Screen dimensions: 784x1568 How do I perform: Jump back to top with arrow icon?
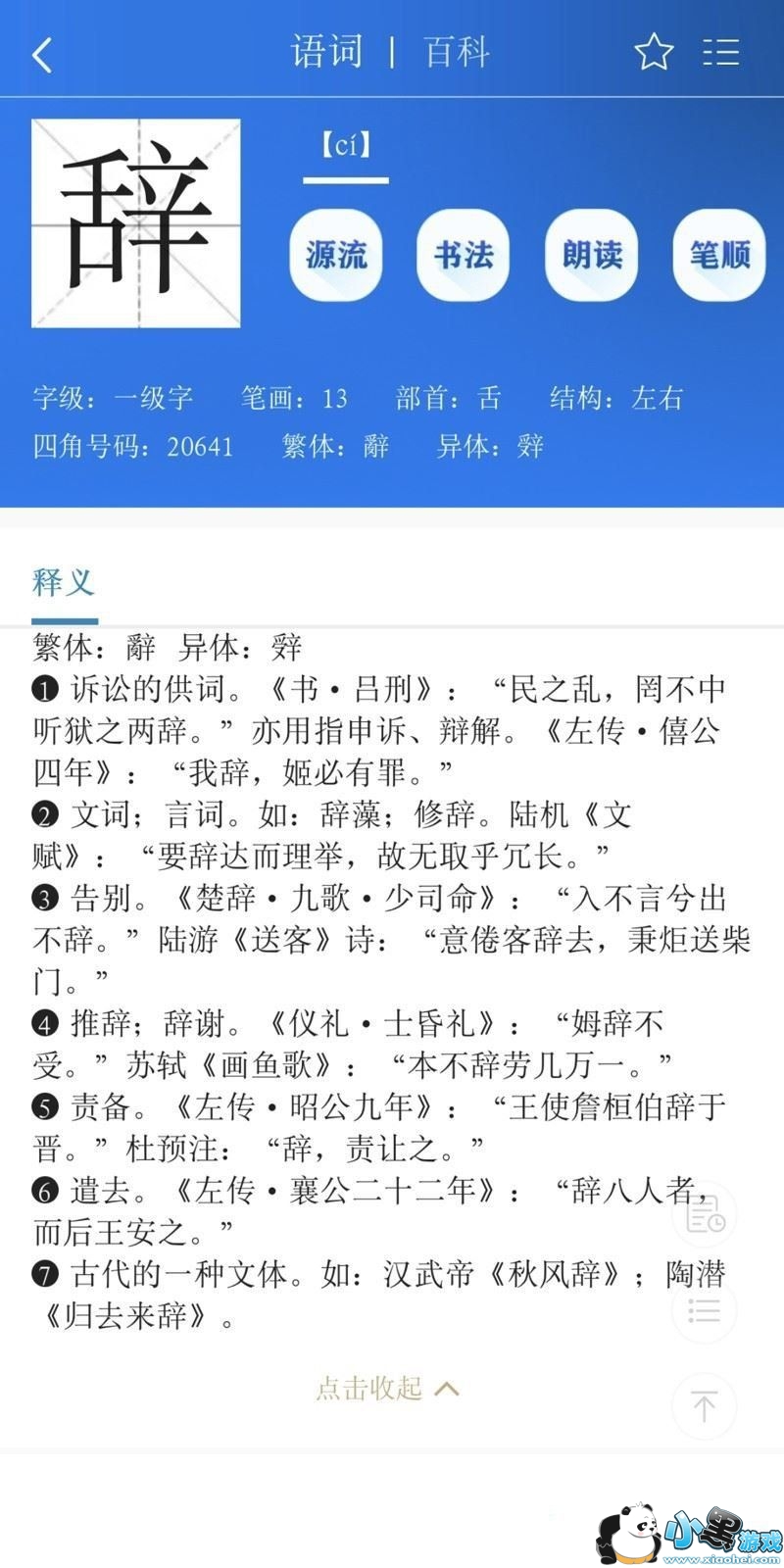point(704,1406)
